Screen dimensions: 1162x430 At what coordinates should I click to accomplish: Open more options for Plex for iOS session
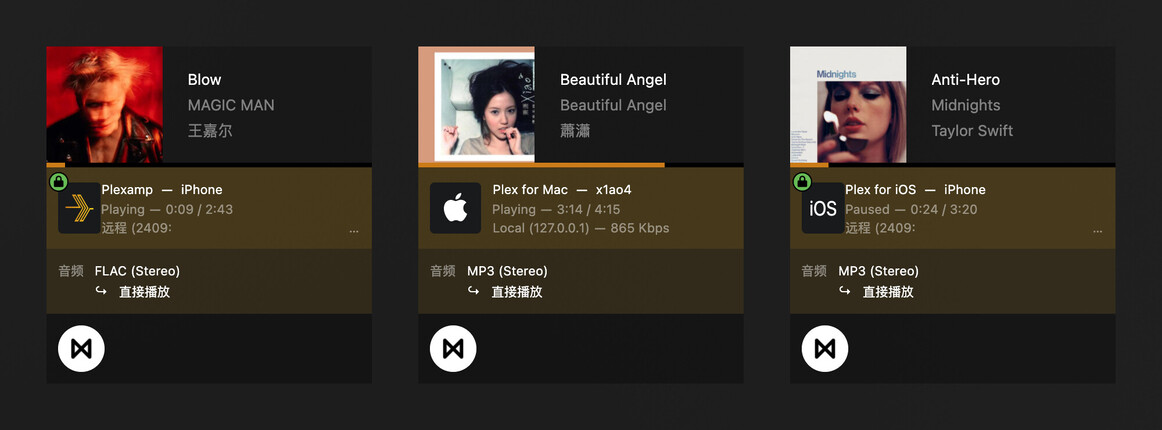coord(1098,230)
